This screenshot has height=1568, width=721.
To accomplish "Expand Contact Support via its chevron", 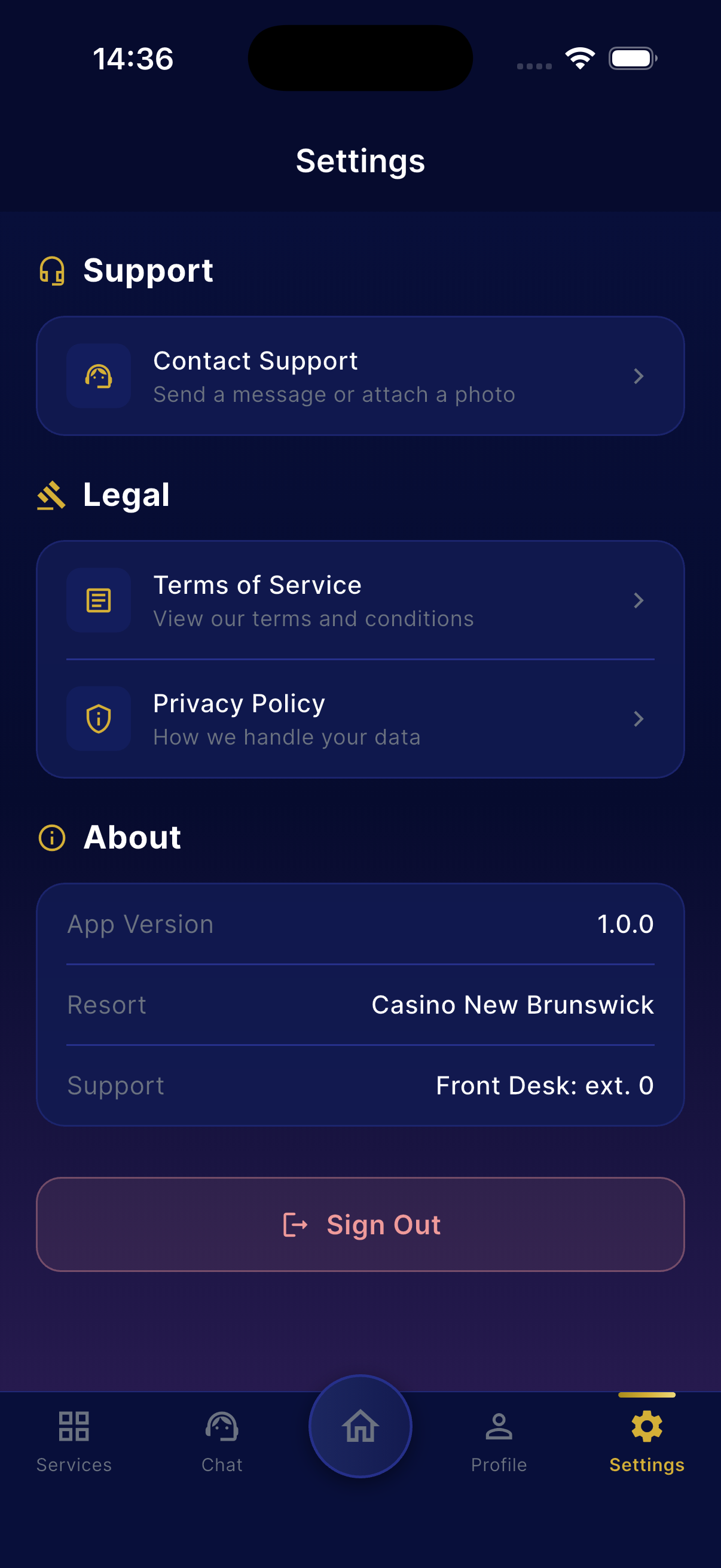I will click(639, 376).
